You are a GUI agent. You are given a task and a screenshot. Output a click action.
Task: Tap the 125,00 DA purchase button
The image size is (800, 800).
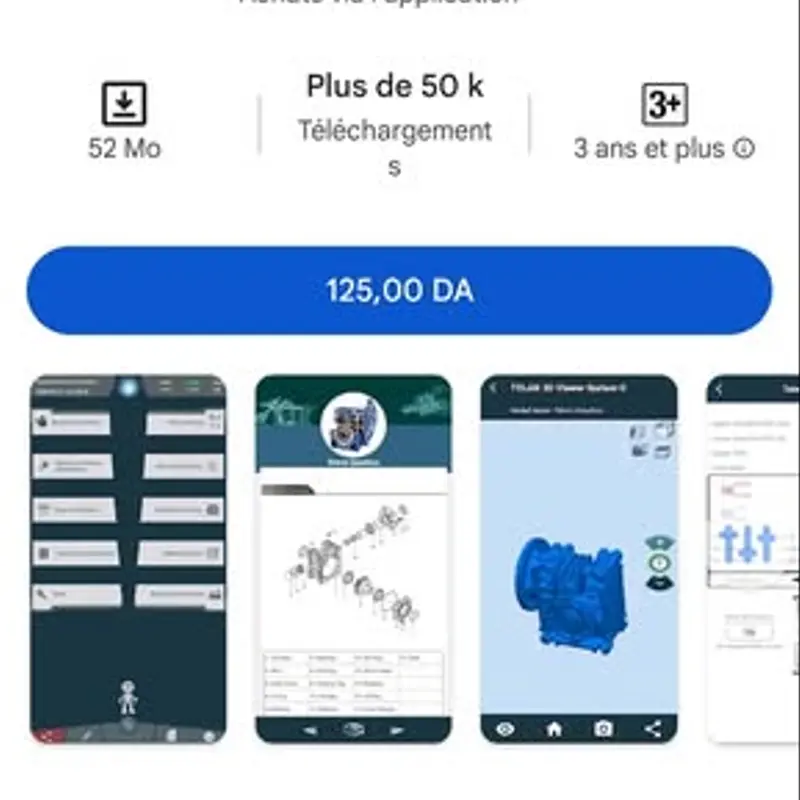click(x=399, y=291)
